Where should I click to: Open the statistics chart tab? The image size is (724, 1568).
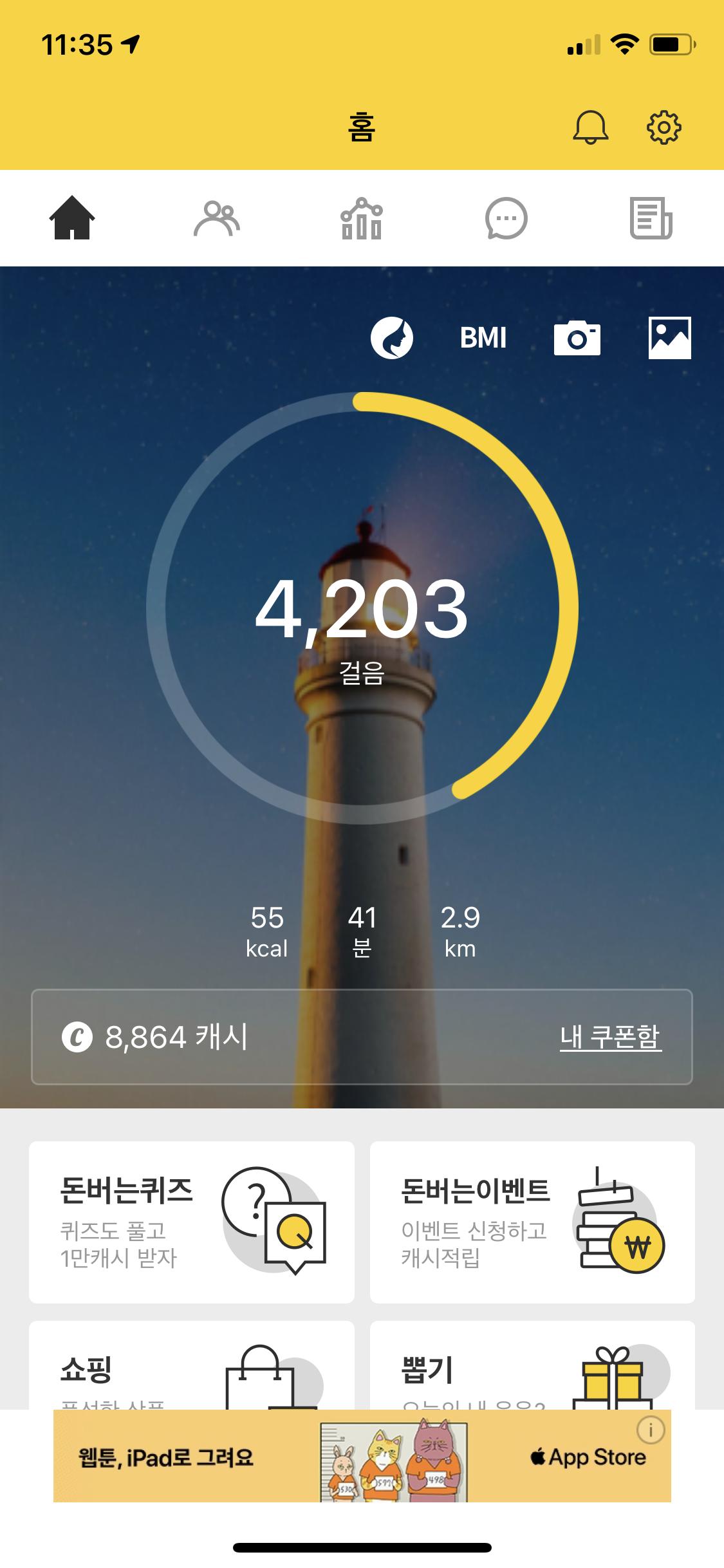(362, 218)
